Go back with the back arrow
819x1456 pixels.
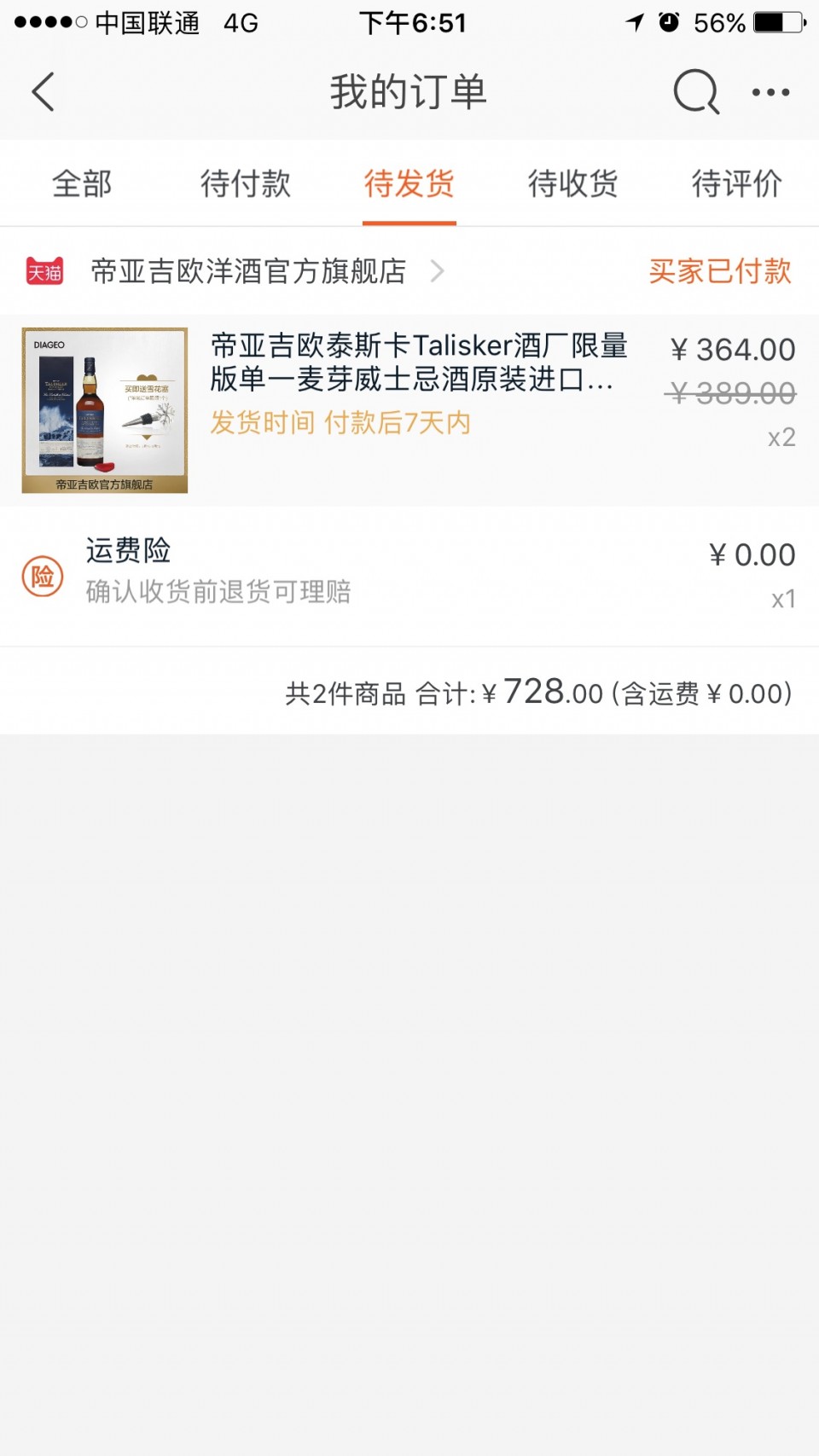click(43, 91)
